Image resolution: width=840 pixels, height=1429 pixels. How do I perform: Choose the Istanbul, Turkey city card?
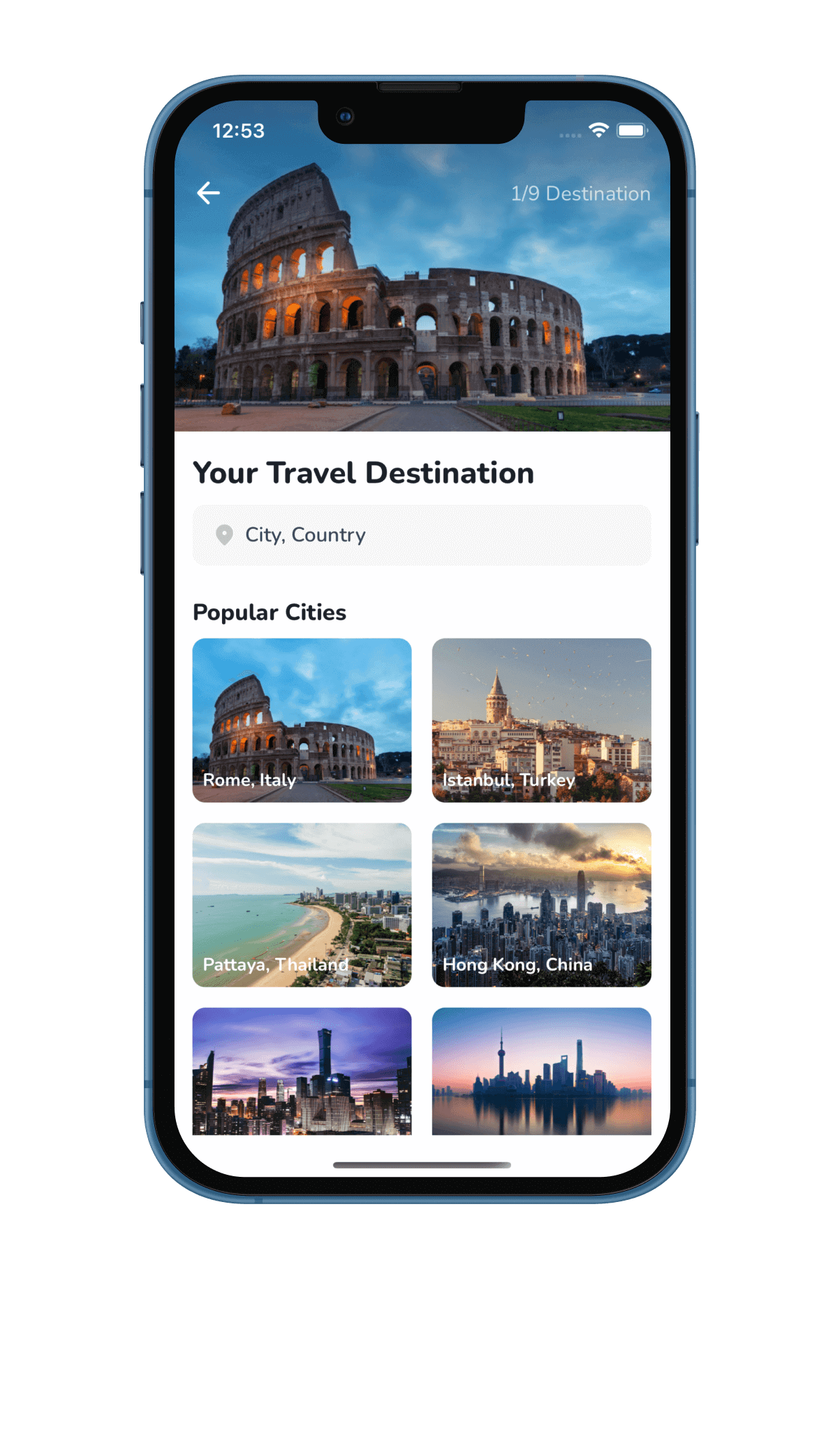point(541,719)
